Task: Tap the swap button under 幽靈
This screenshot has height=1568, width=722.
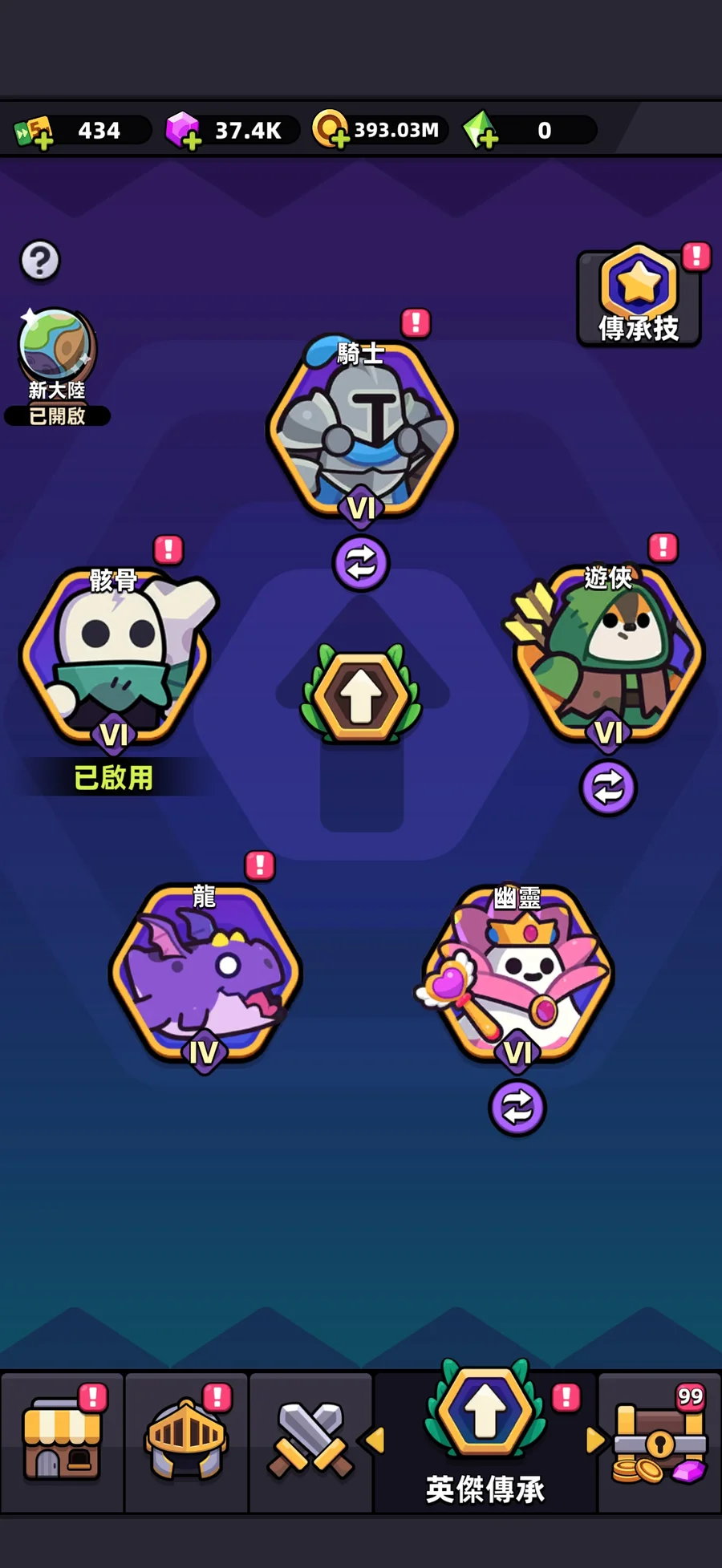Action: point(517,1108)
